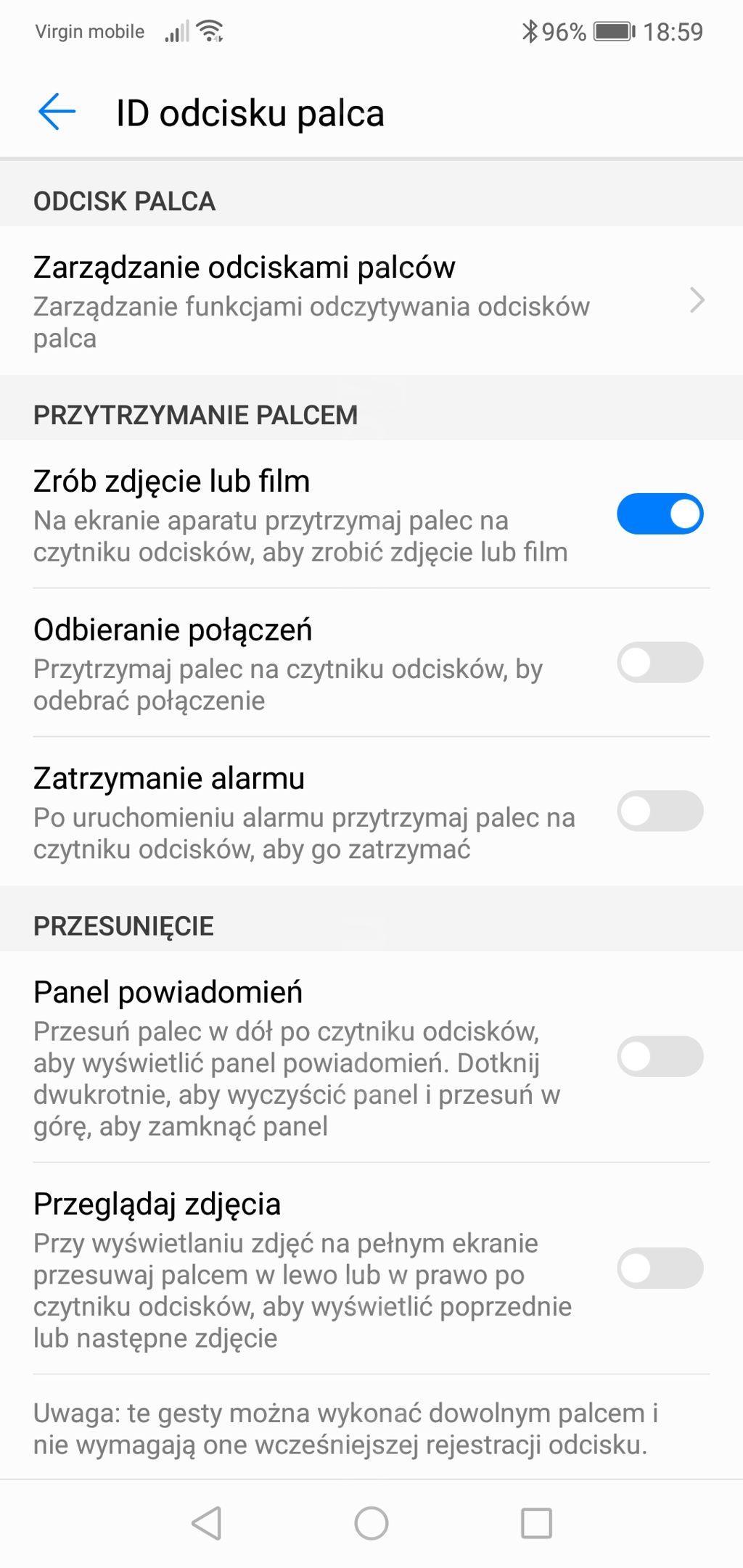Disable Zrób zdjęcie lub film toggle
This screenshot has height=1568, width=743.
coord(659,514)
